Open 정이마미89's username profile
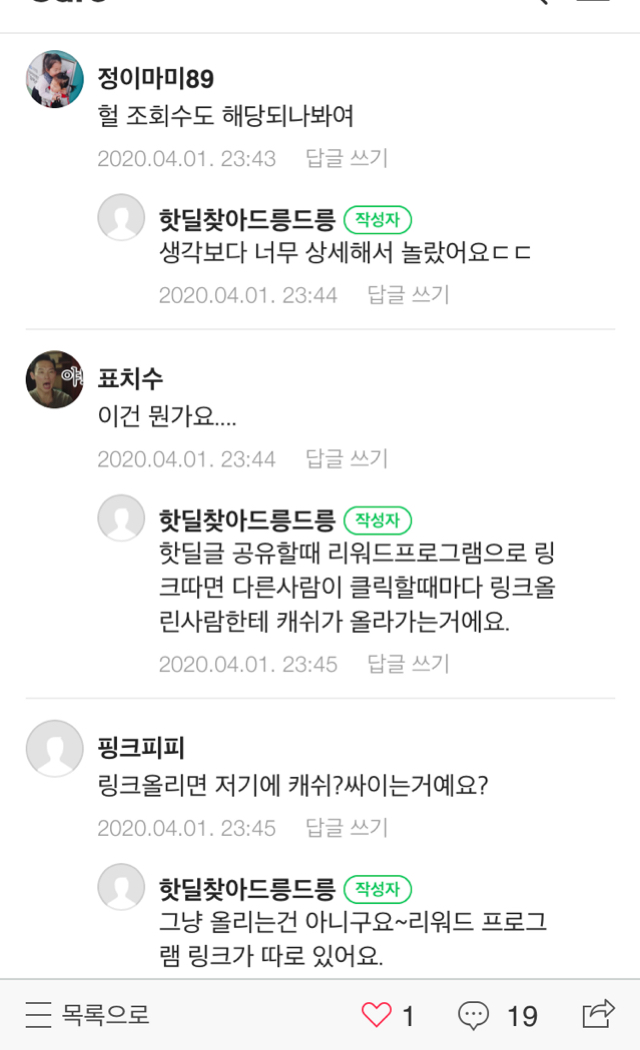 pyautogui.click(x=155, y=78)
